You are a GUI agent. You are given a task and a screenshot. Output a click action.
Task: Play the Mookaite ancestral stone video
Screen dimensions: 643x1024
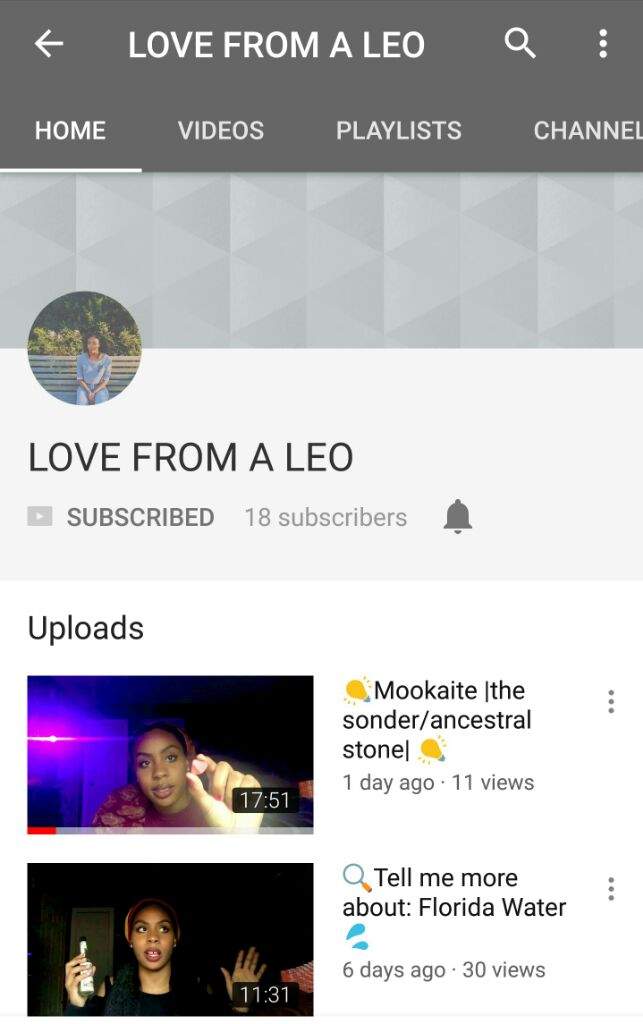(170, 754)
